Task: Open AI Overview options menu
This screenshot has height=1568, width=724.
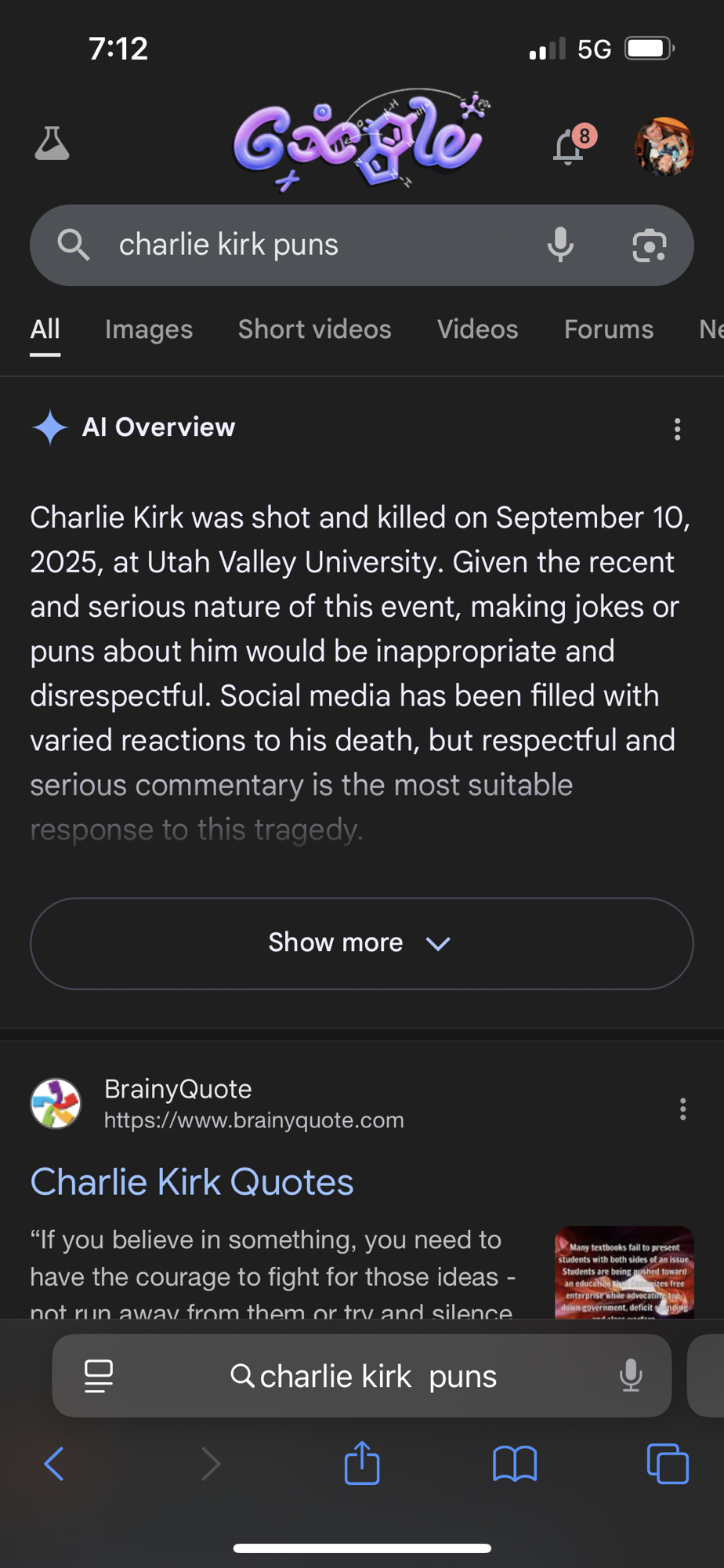Action: point(678,429)
